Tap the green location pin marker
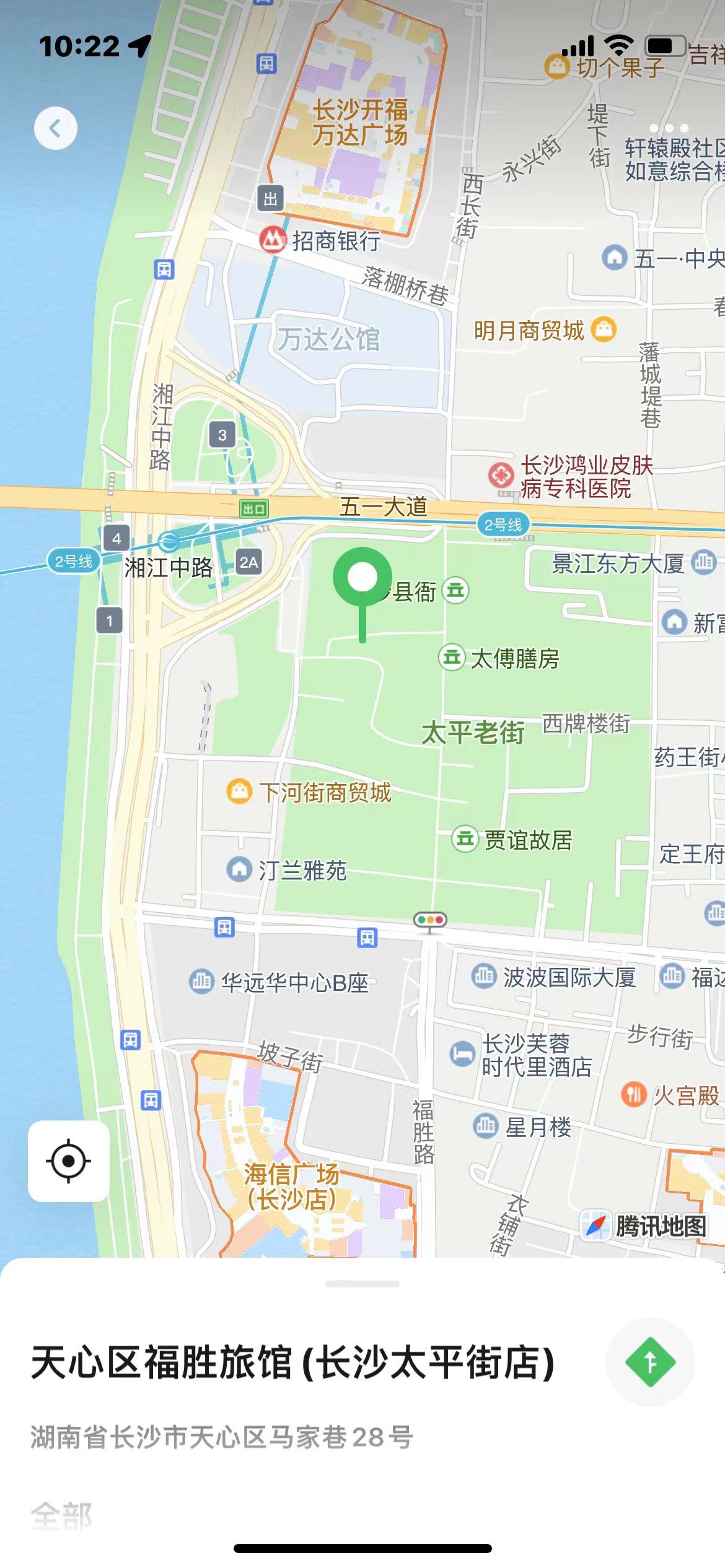 pos(362,578)
